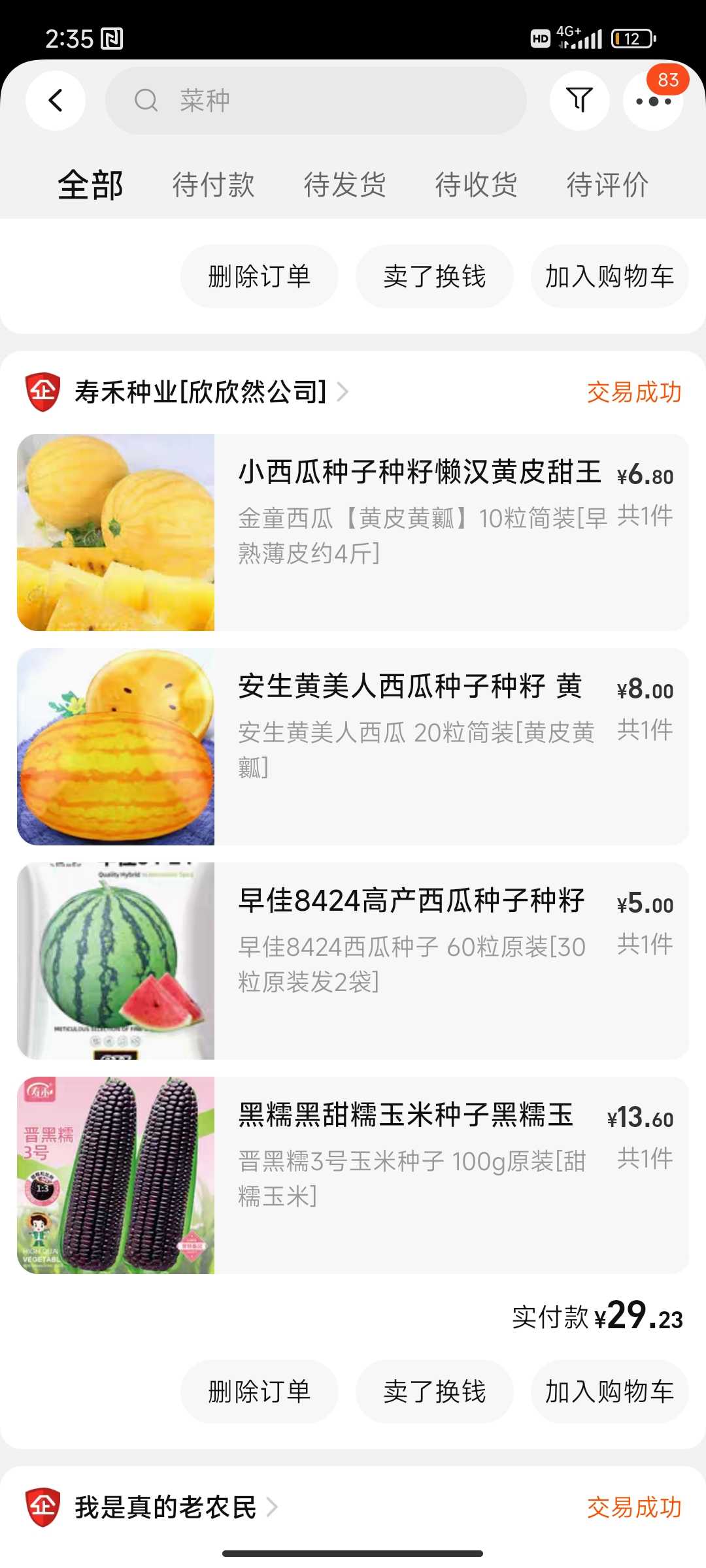
Task: Open the 小西瓜种子种籽懒汉黄皮甜王 item
Action: tap(353, 532)
